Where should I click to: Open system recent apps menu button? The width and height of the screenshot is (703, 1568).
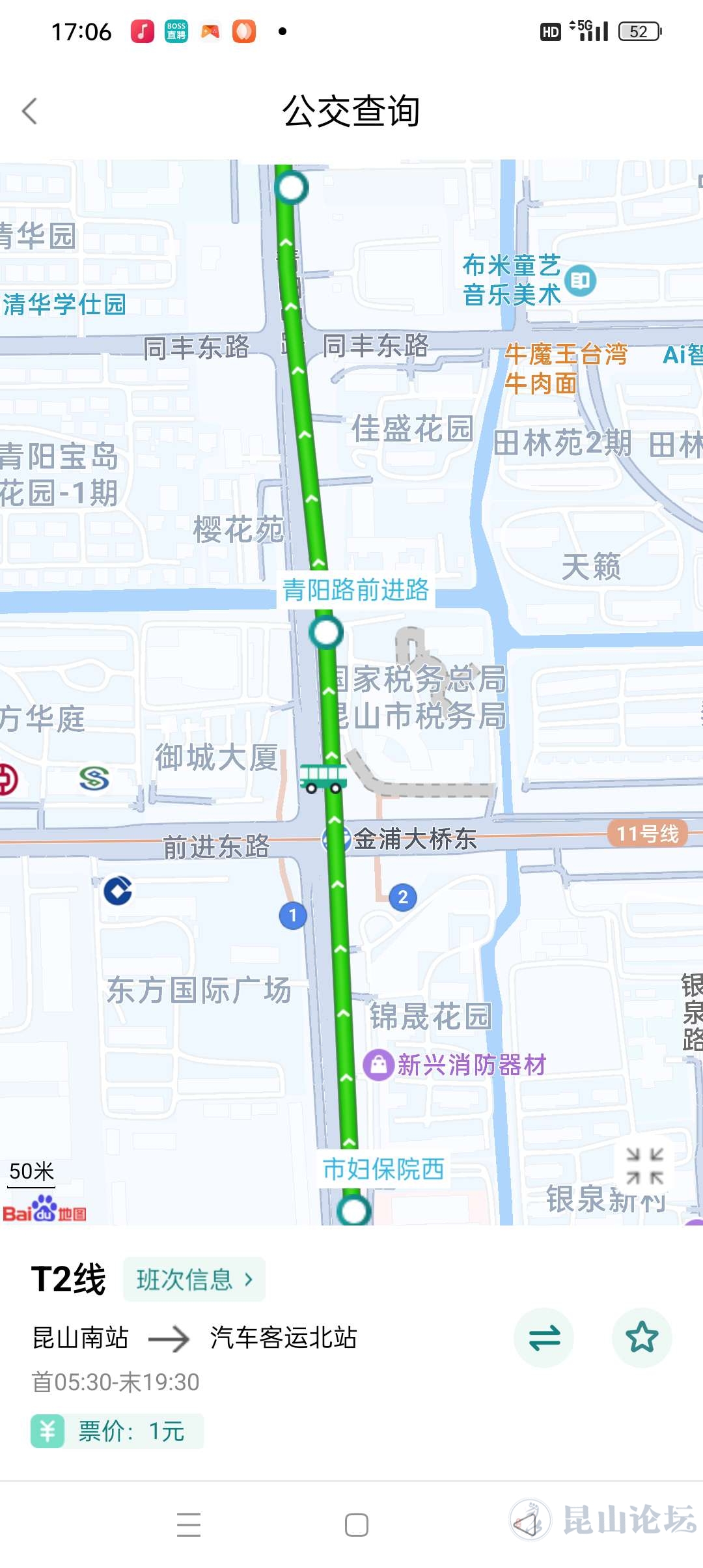(x=189, y=1525)
